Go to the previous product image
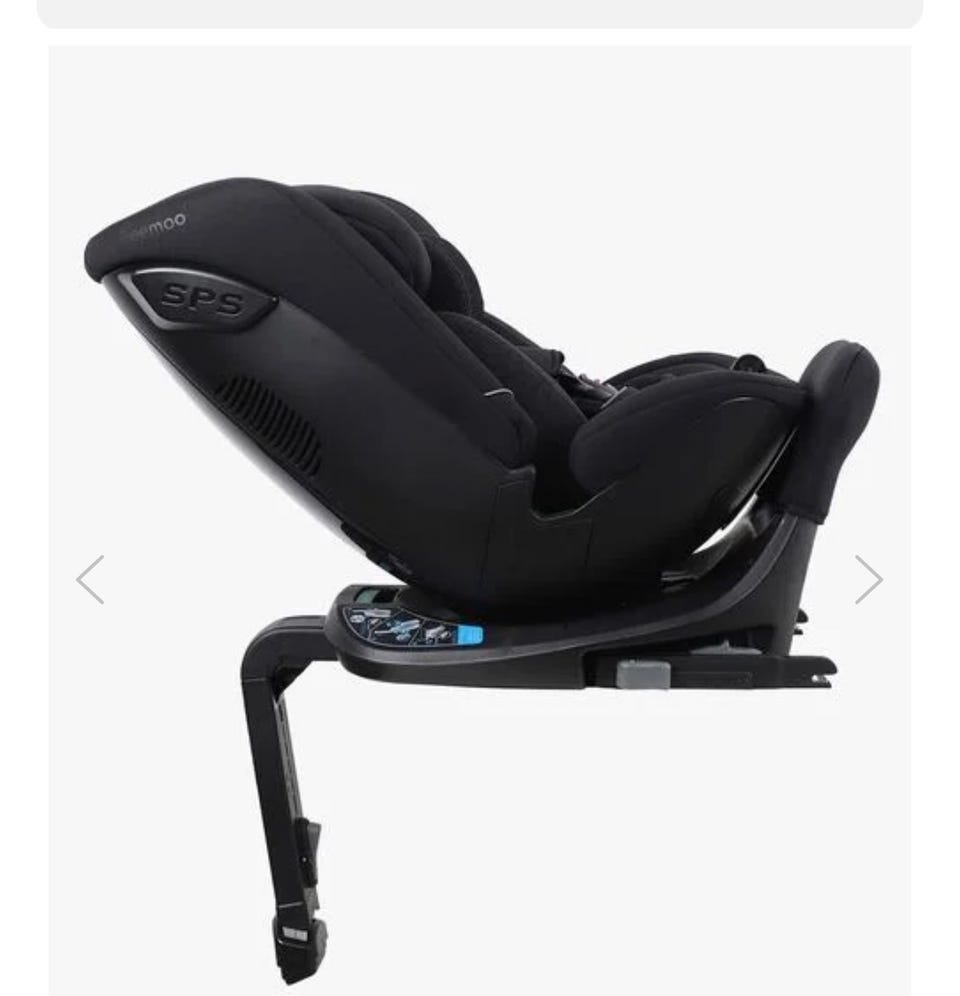The width and height of the screenshot is (960, 996). point(91,580)
